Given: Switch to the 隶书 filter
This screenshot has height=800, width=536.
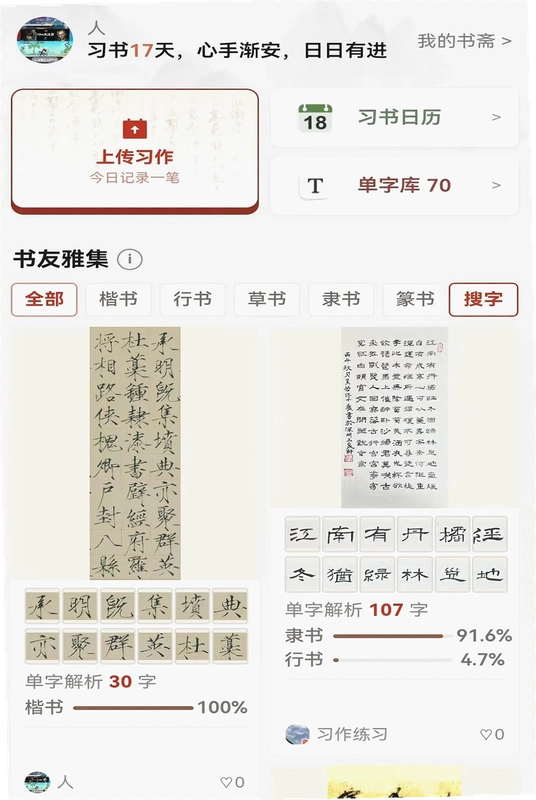Looking at the screenshot, I should point(341,299).
